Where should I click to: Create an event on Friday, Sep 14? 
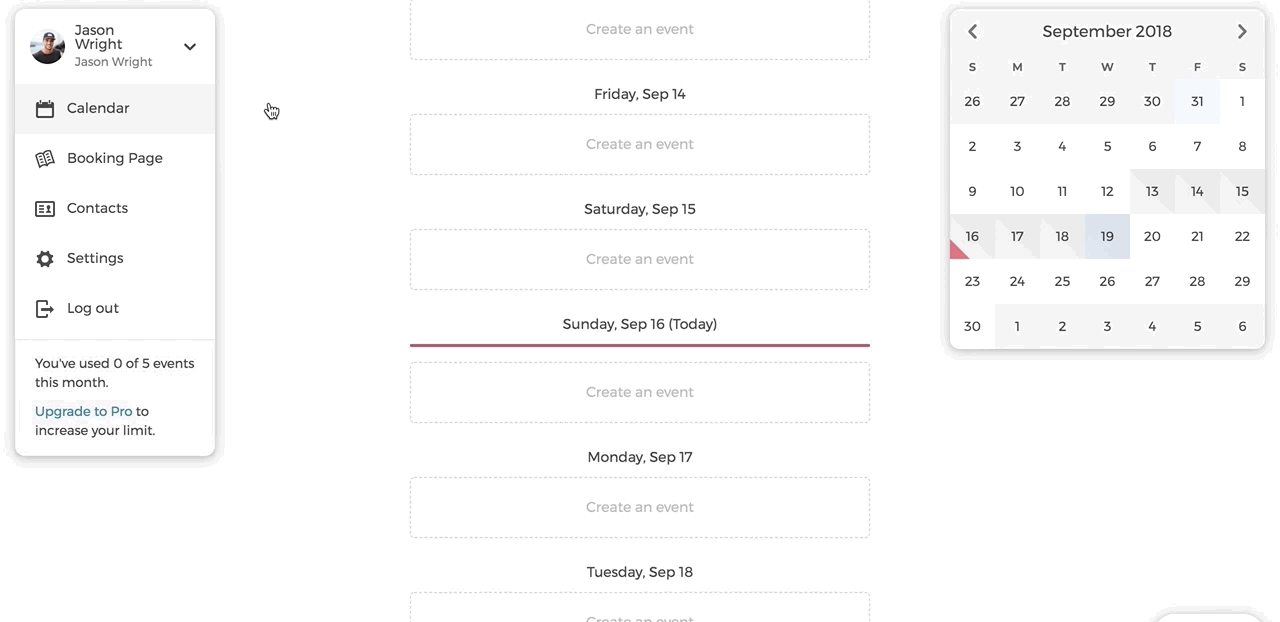coord(640,144)
